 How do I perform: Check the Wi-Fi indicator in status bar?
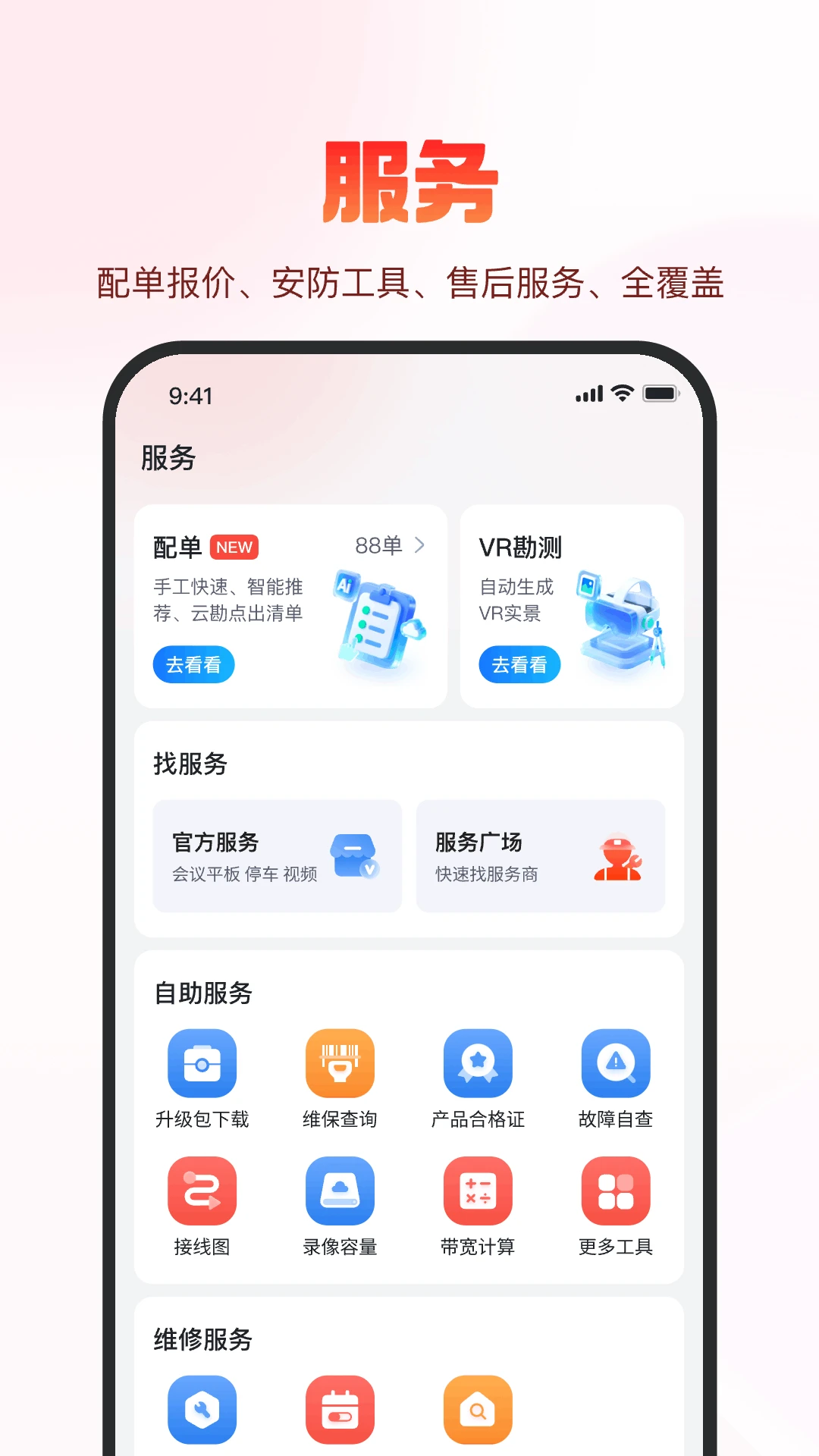point(620,394)
